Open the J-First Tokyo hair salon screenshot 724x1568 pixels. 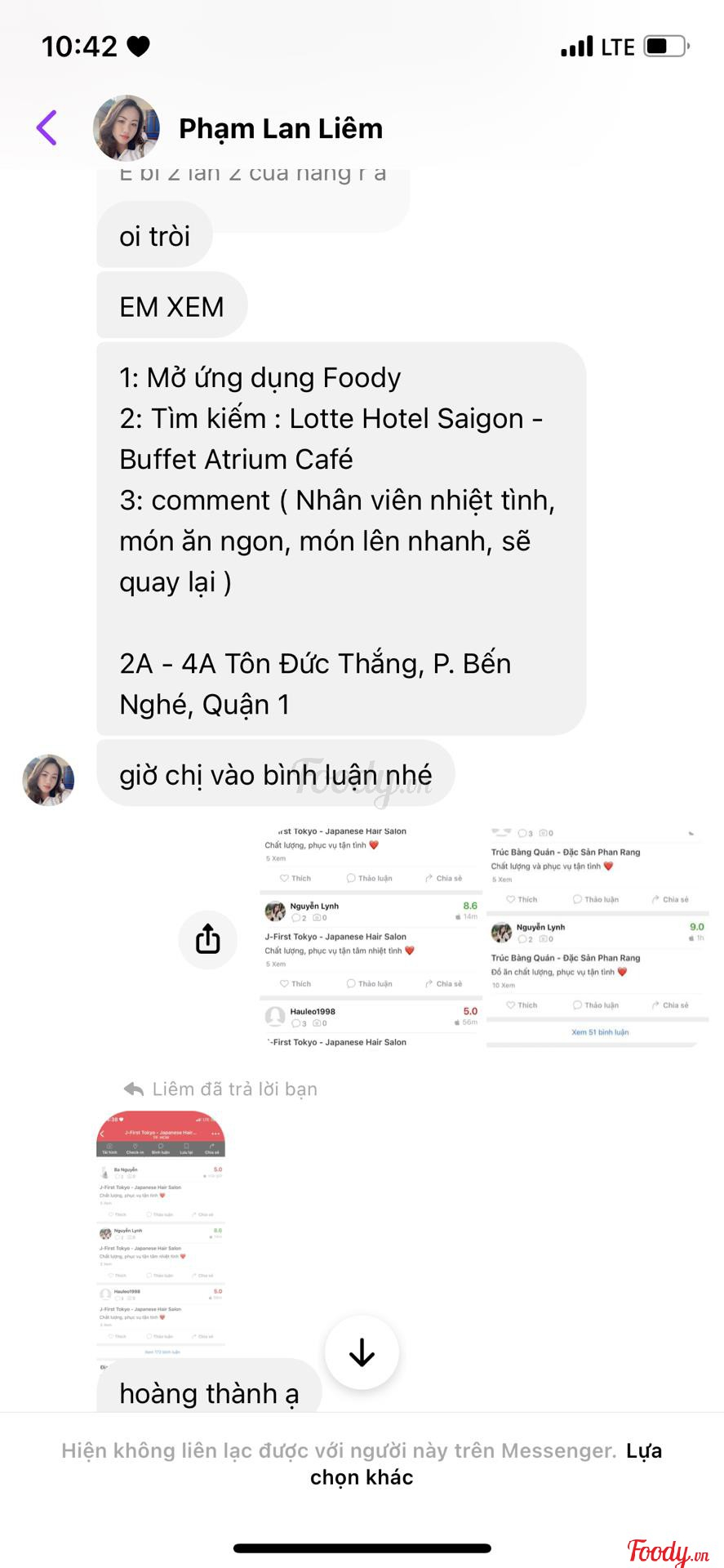[371, 936]
